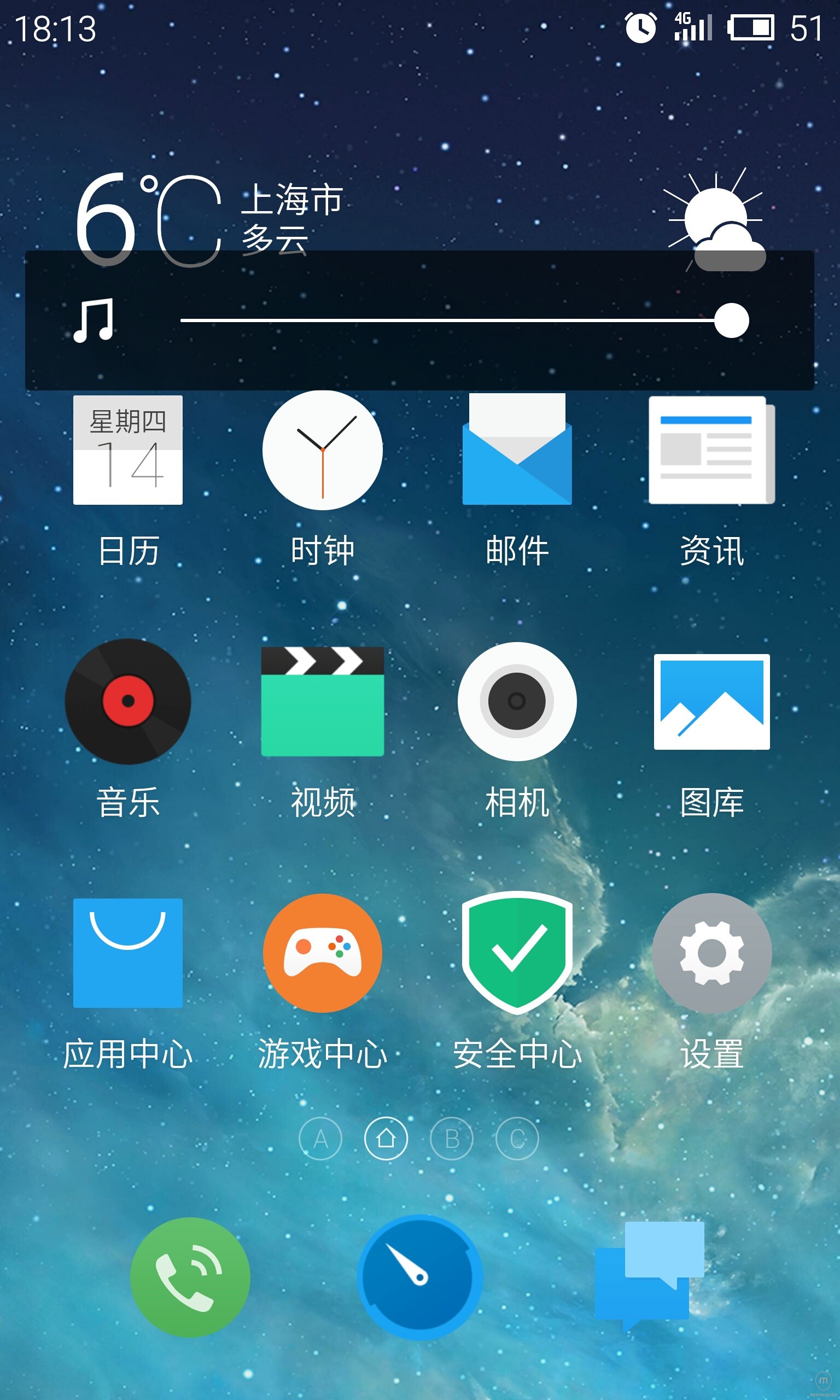The image size is (840, 1400).
Task: Select the home page indicator dot
Action: [x=387, y=1139]
